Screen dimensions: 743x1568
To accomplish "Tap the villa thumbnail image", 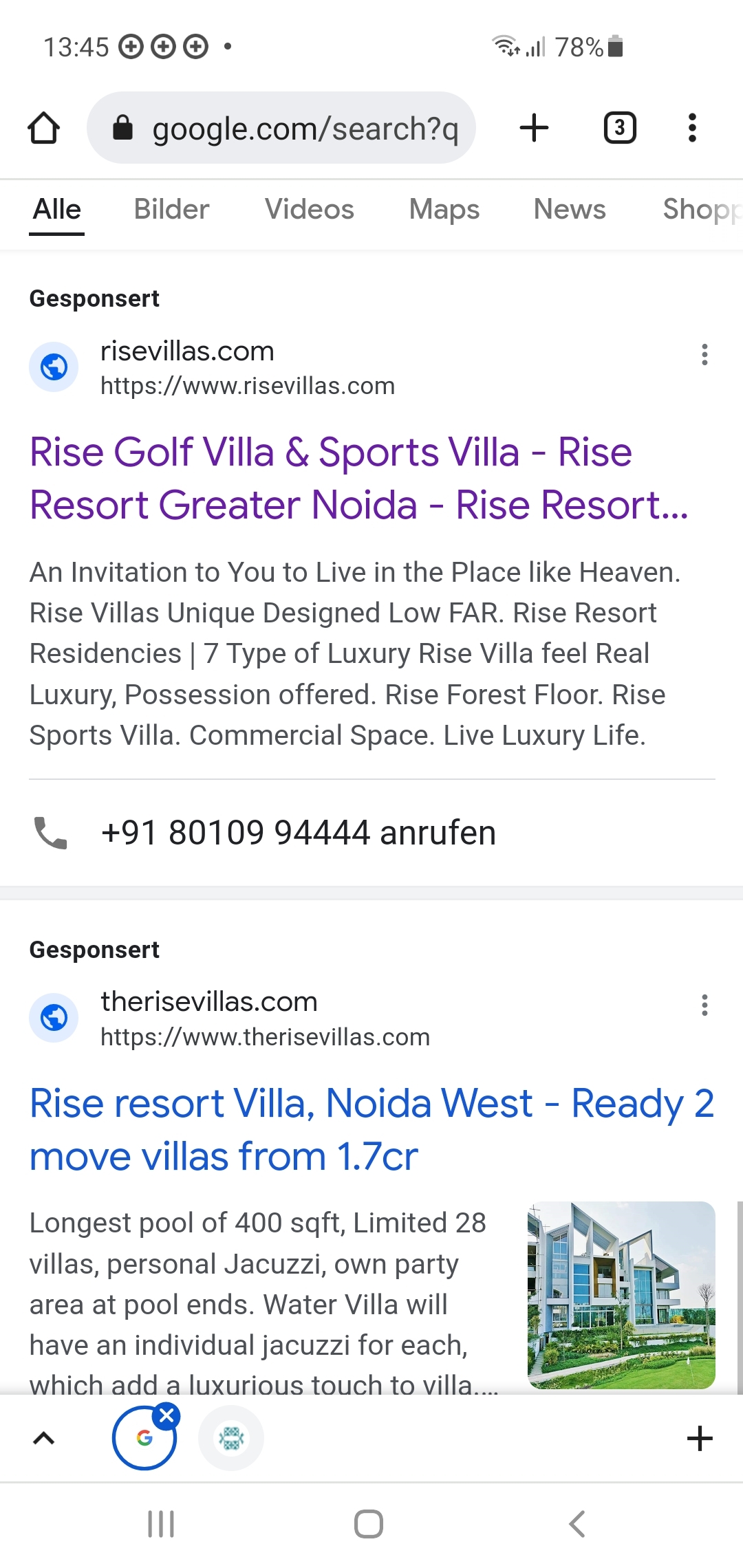I will (x=621, y=1295).
